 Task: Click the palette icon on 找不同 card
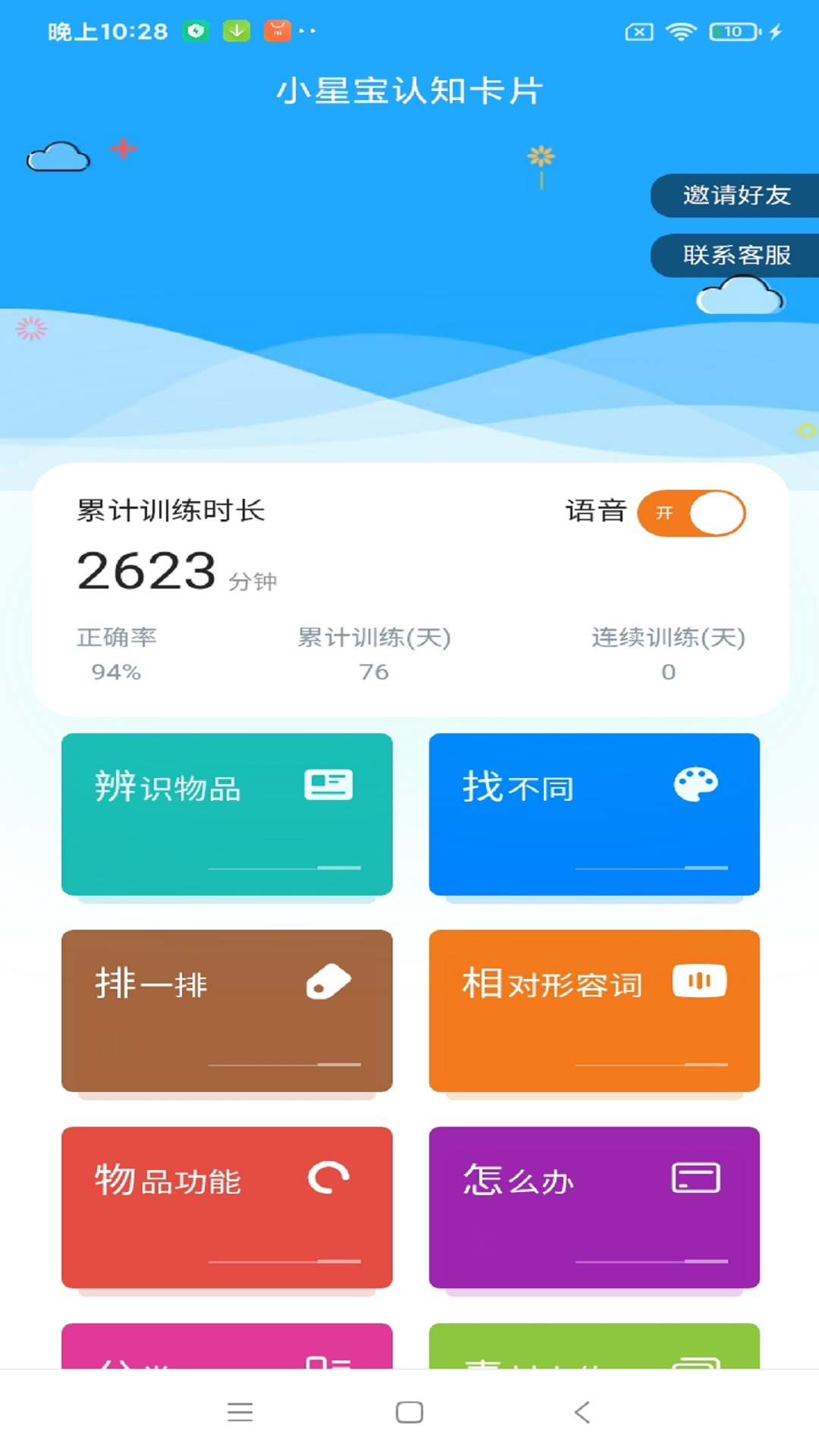point(697,785)
